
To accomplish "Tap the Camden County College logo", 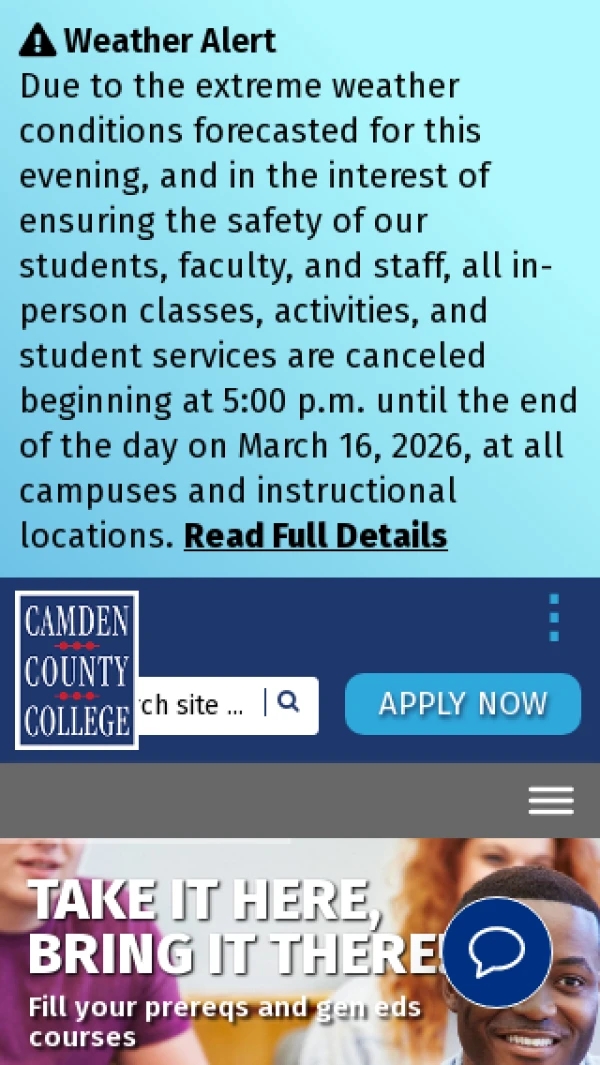I will 77,670.
